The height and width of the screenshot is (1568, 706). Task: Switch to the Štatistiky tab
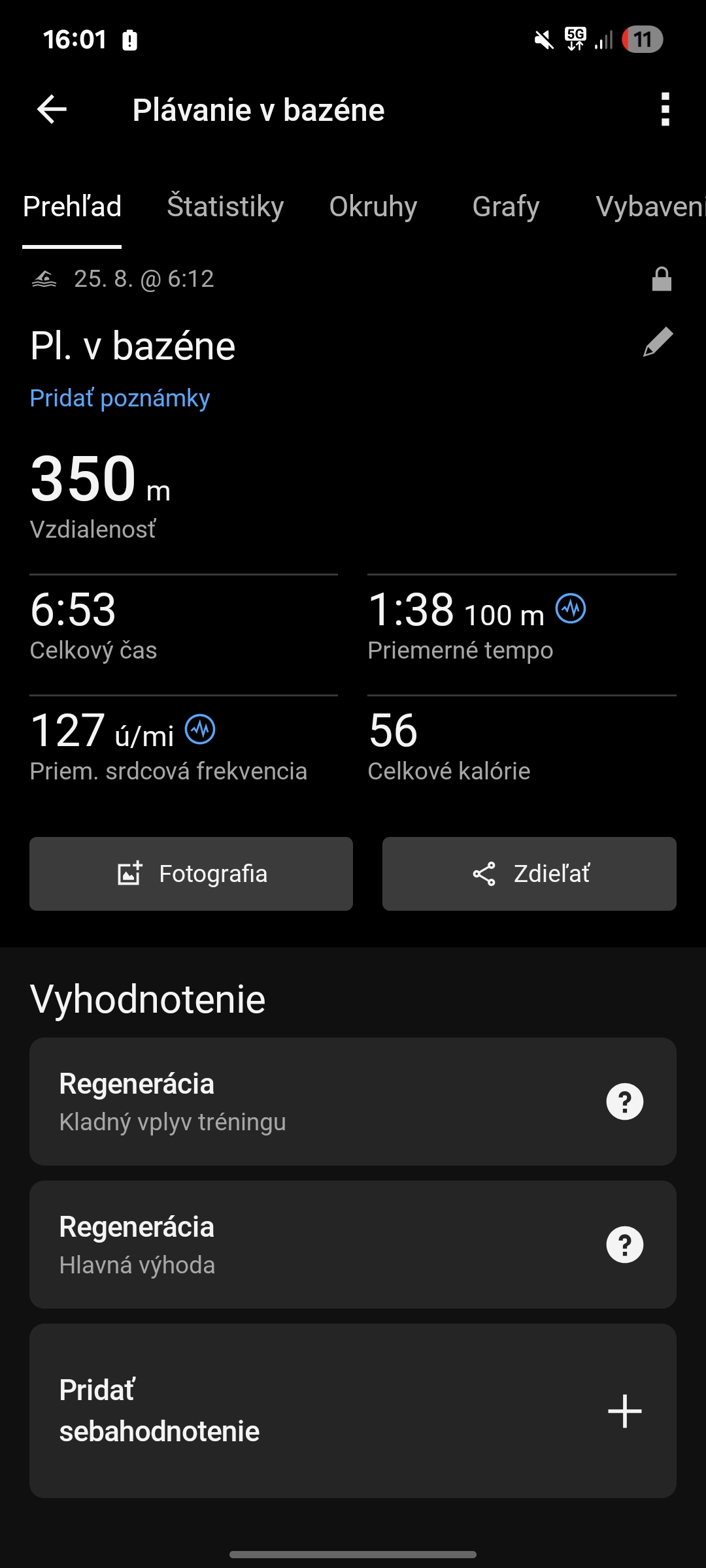pyautogui.click(x=225, y=206)
